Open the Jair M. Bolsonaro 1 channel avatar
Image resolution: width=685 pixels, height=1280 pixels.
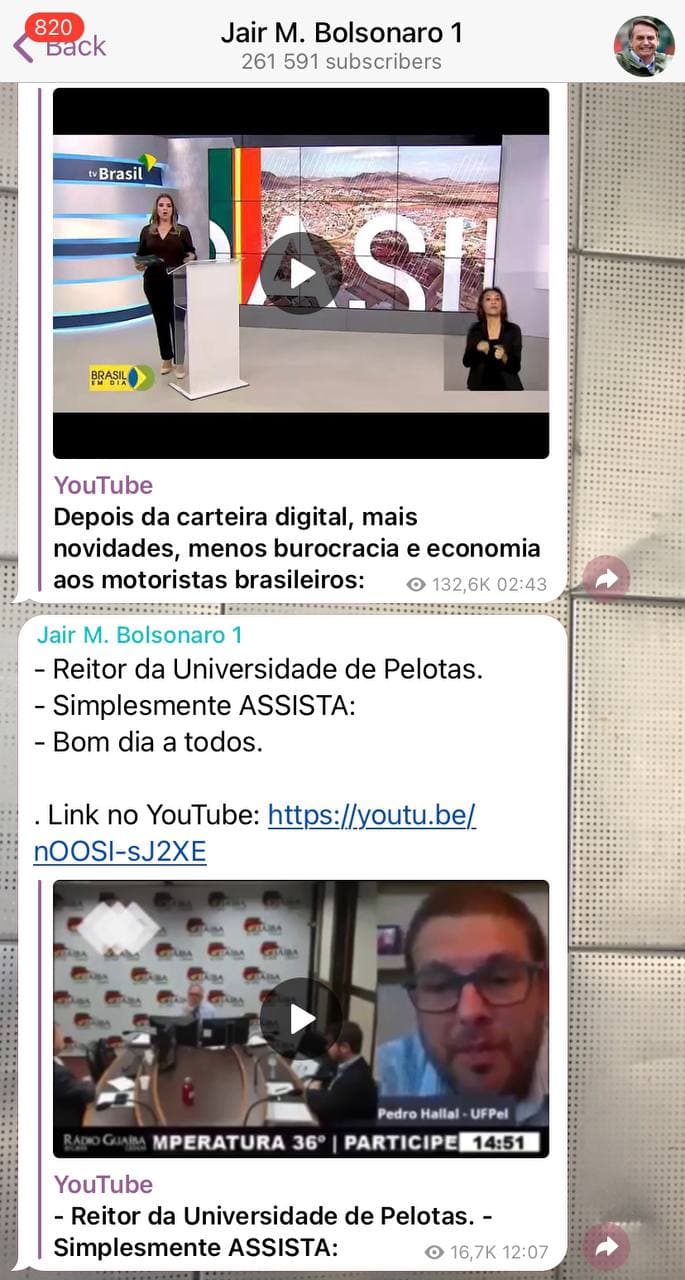point(643,46)
